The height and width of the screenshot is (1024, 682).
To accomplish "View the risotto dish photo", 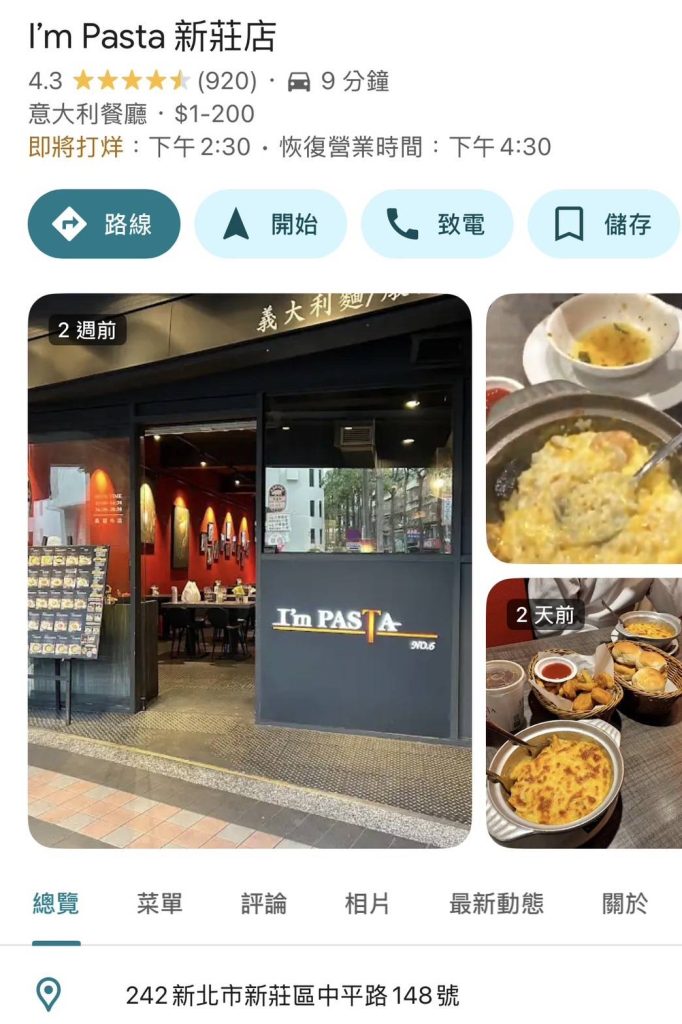I will pyautogui.click(x=584, y=428).
